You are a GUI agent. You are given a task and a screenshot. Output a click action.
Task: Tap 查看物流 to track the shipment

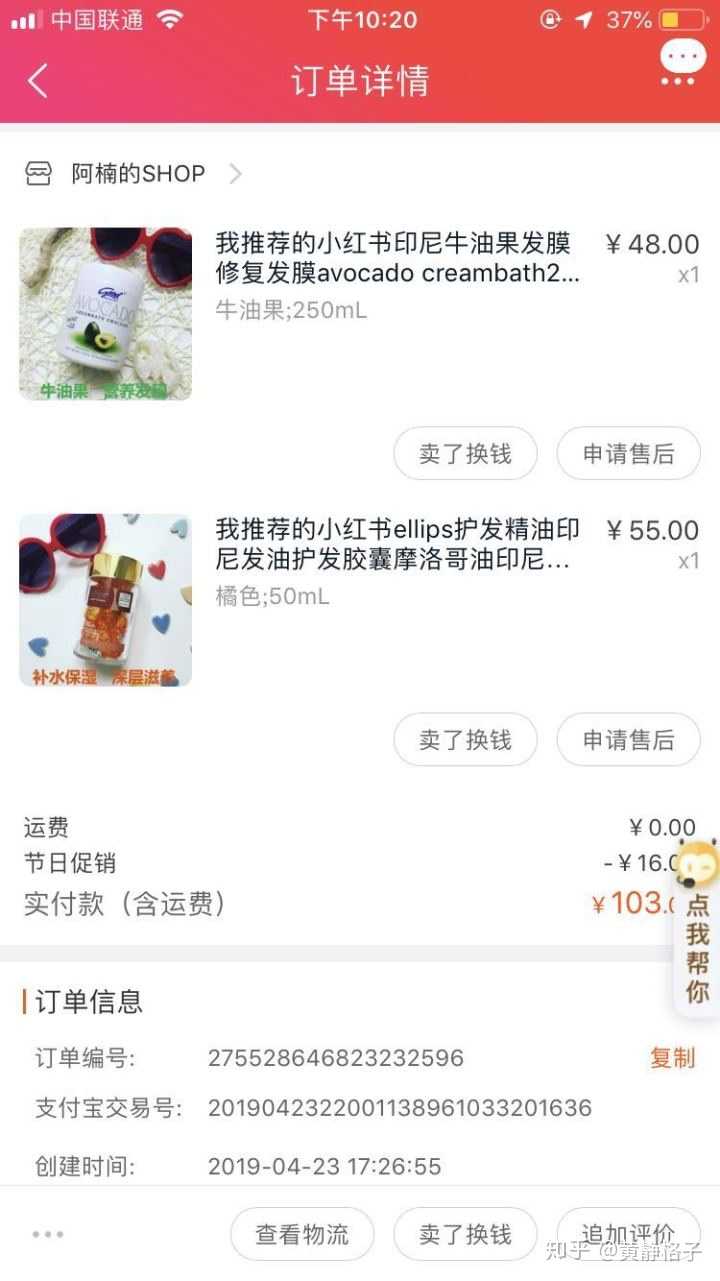point(302,1234)
